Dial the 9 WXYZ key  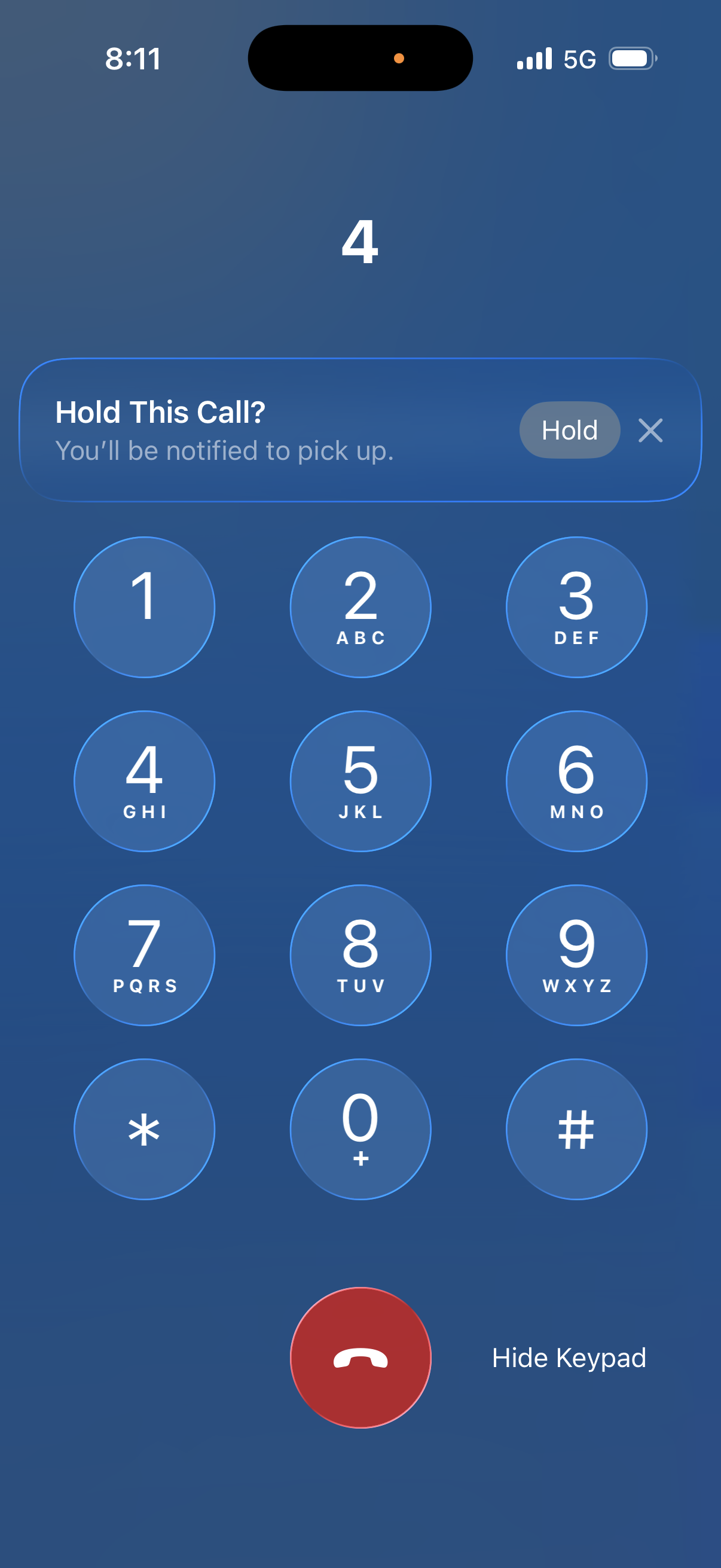pyautogui.click(x=576, y=955)
